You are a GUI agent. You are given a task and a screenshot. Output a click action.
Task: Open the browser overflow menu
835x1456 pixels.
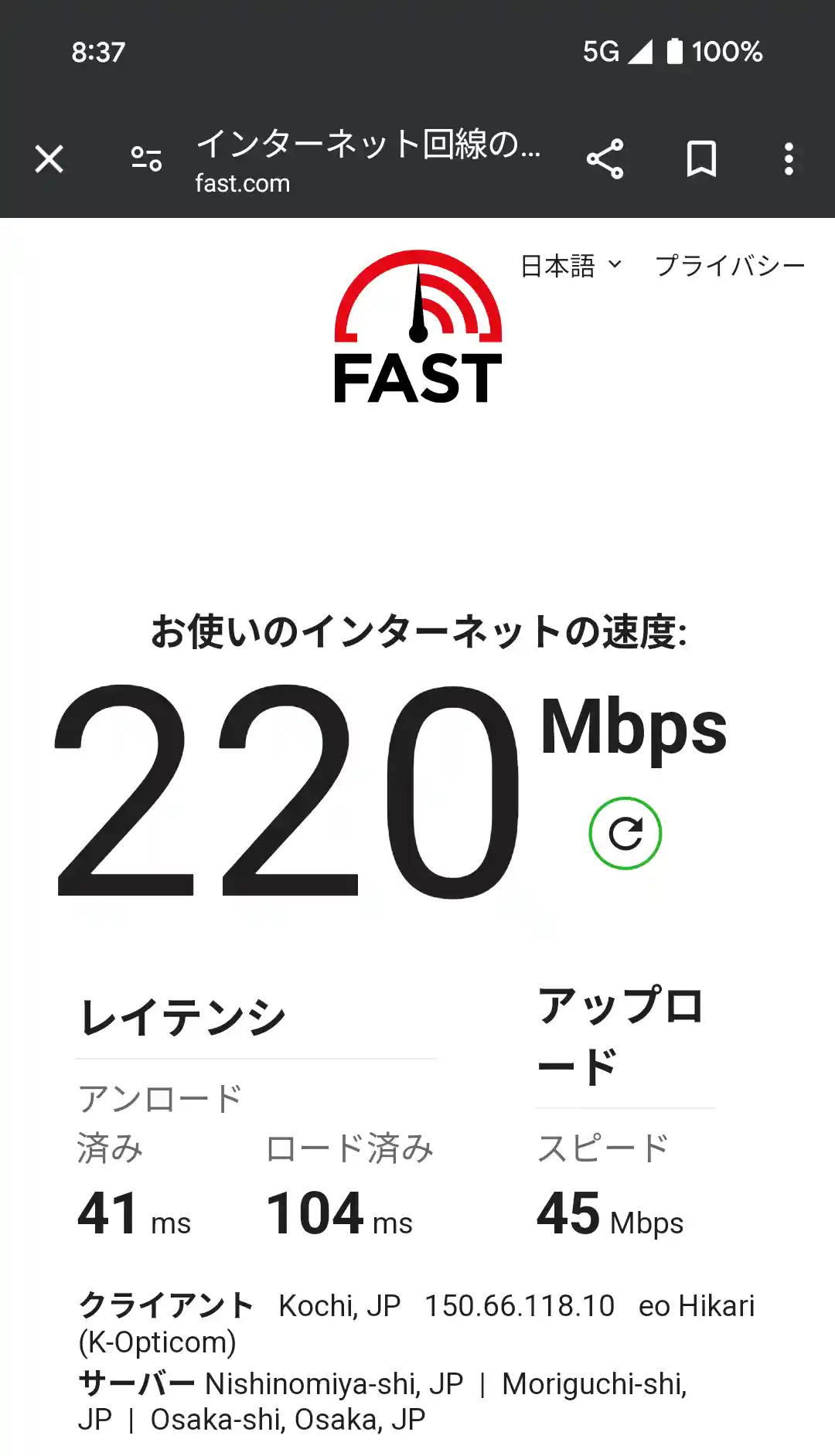tap(789, 158)
